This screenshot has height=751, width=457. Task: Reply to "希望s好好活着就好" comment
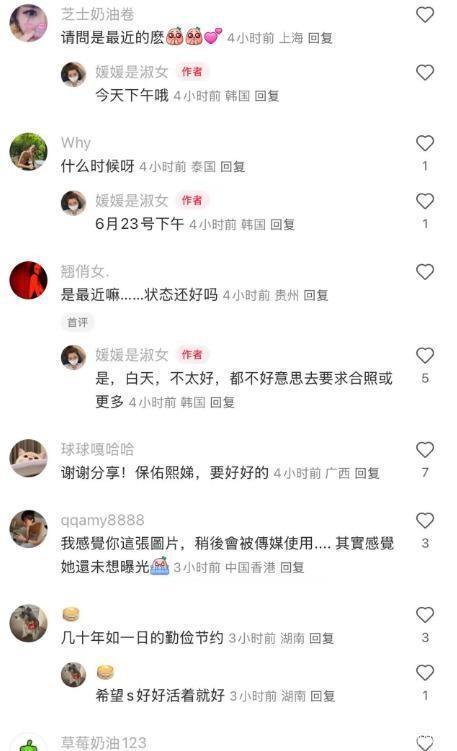[x=322, y=696]
